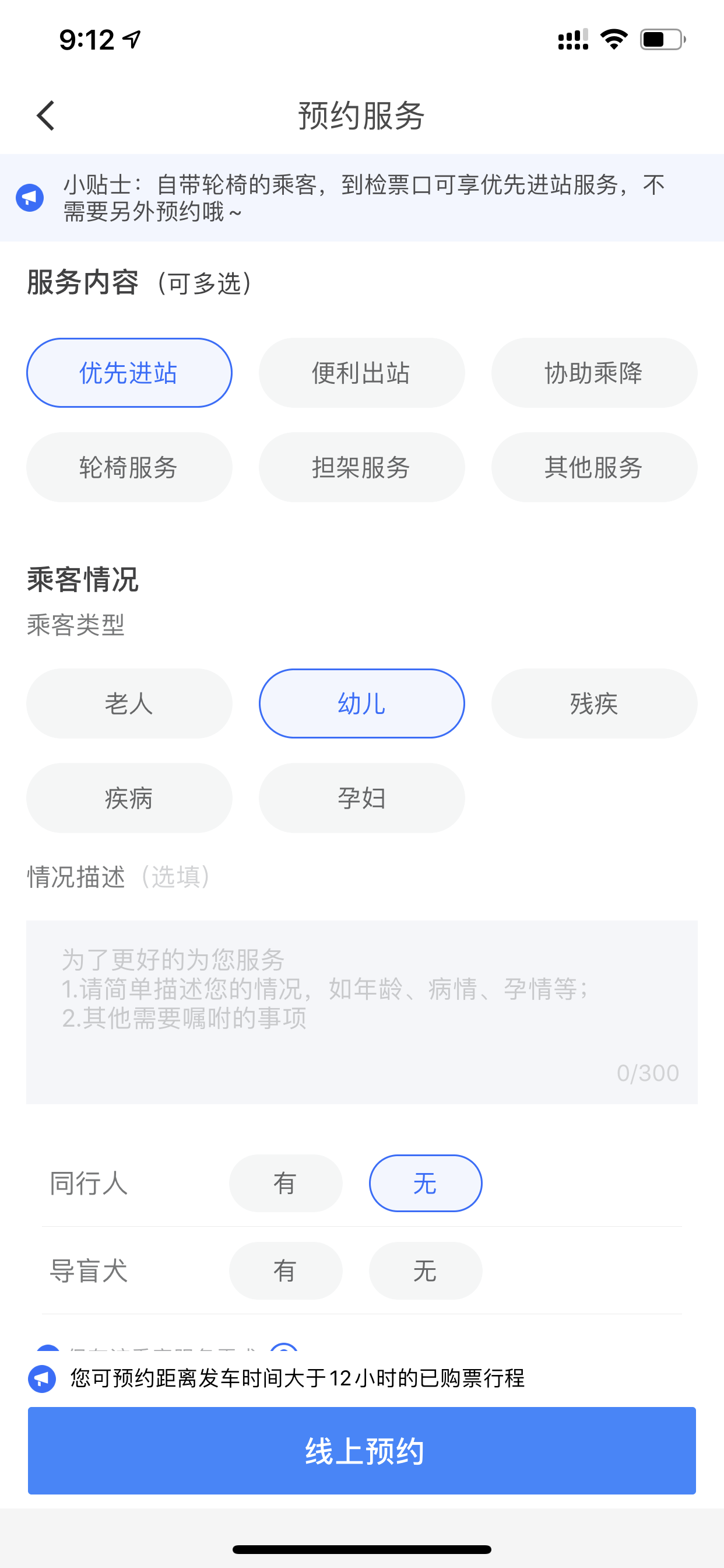Select the 便利出站 service chip
Image resolution: width=724 pixels, height=1568 pixels.
361,373
